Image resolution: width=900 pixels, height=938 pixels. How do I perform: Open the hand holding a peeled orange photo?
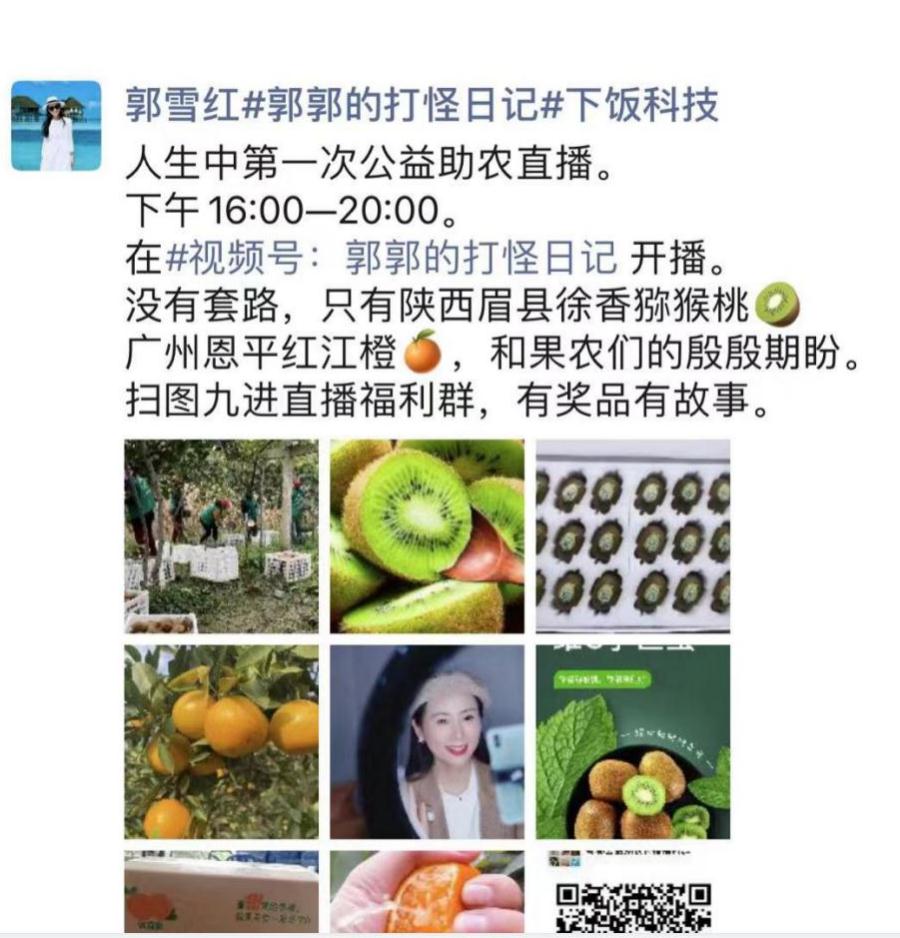click(x=427, y=891)
